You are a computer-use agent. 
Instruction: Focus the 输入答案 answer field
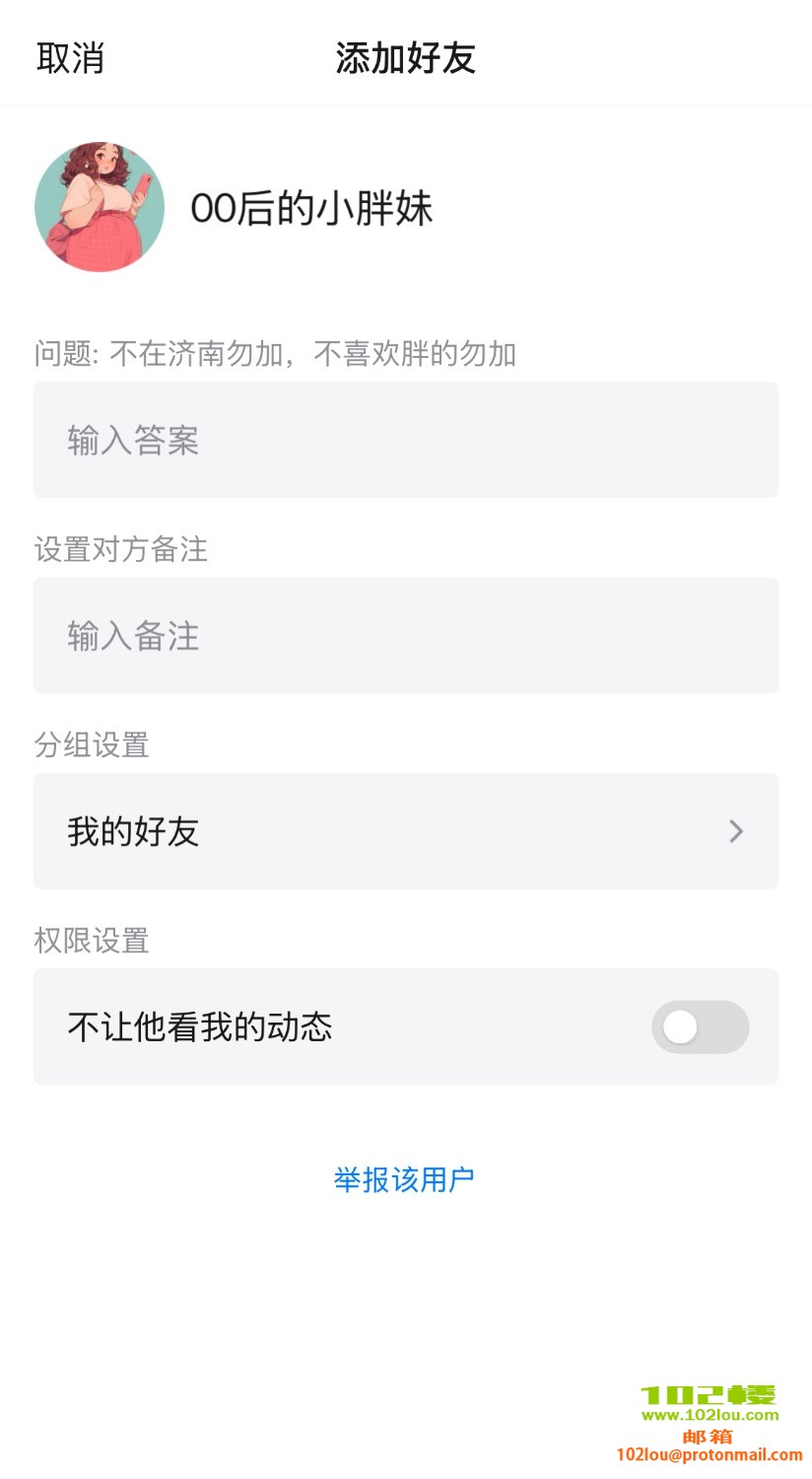click(405, 440)
